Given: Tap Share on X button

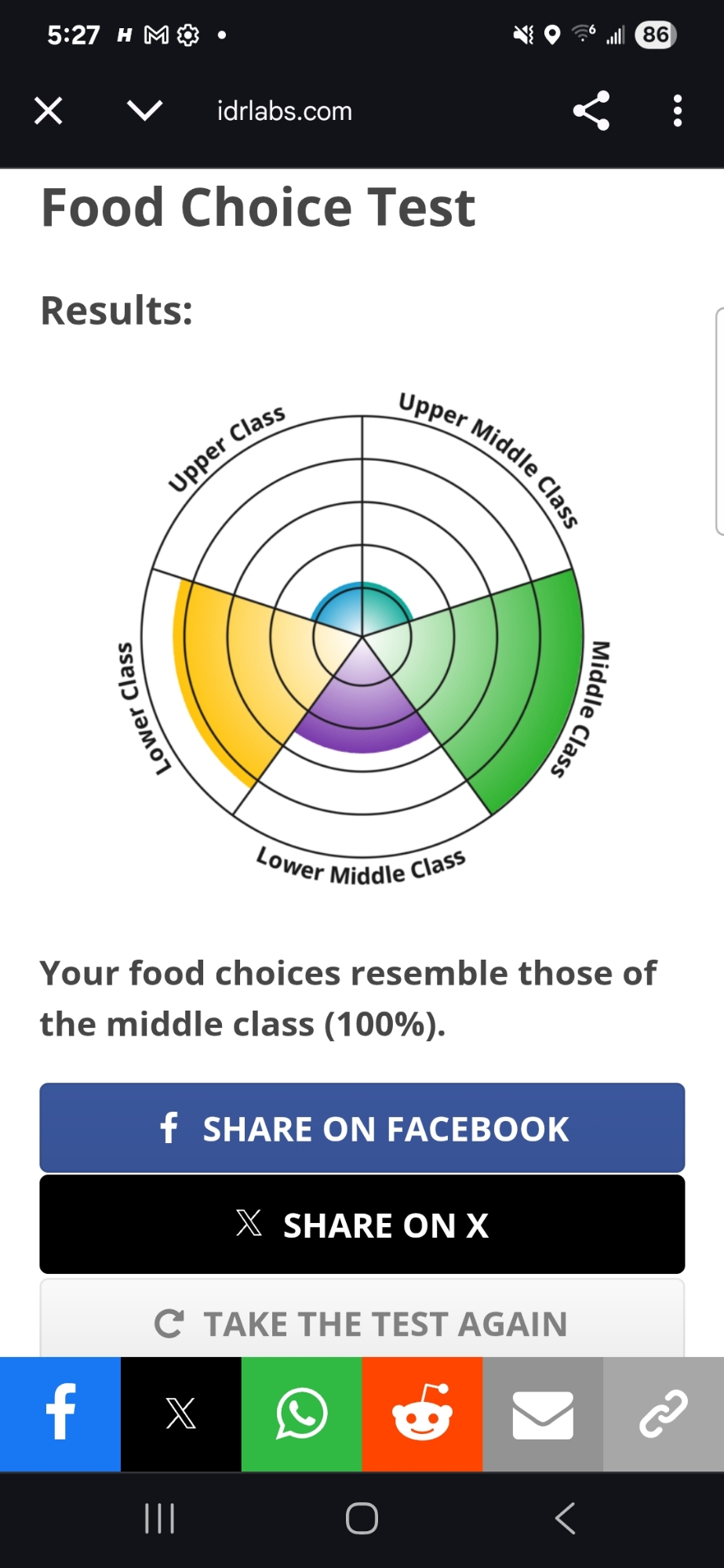Looking at the screenshot, I should 362,1225.
